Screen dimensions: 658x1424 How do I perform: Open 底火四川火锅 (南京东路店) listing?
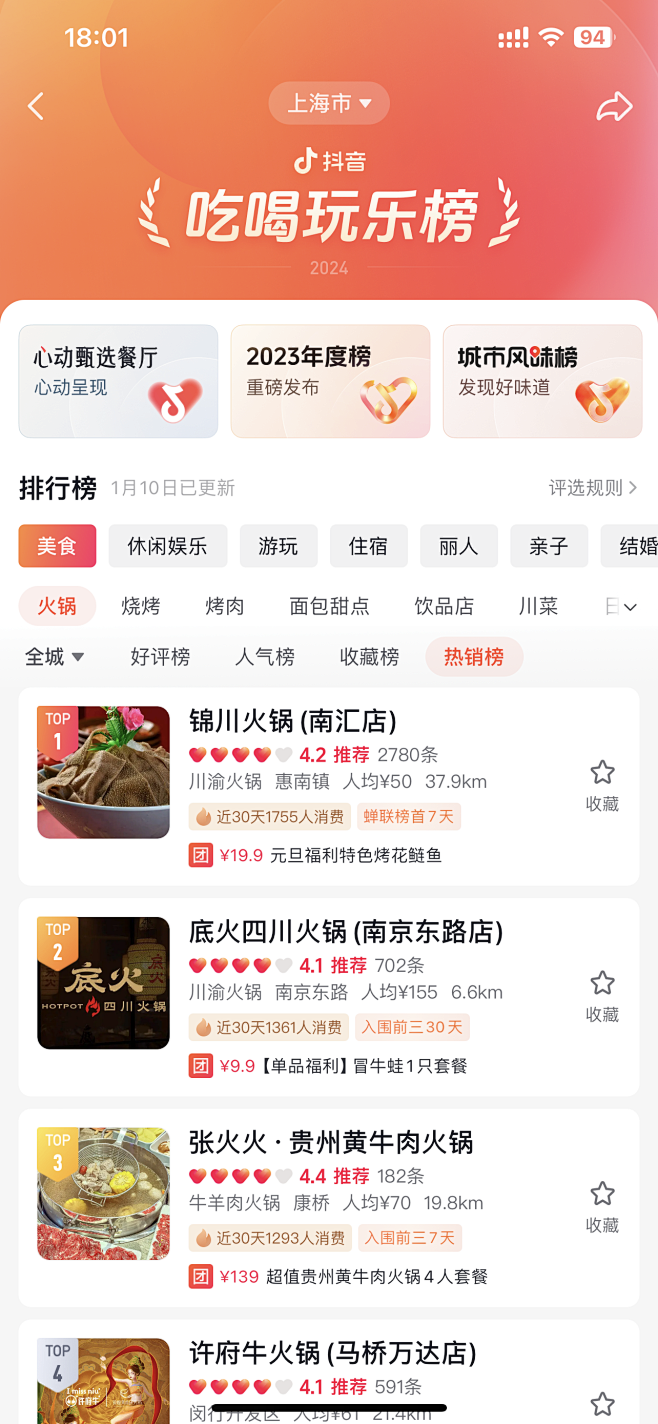(x=346, y=932)
